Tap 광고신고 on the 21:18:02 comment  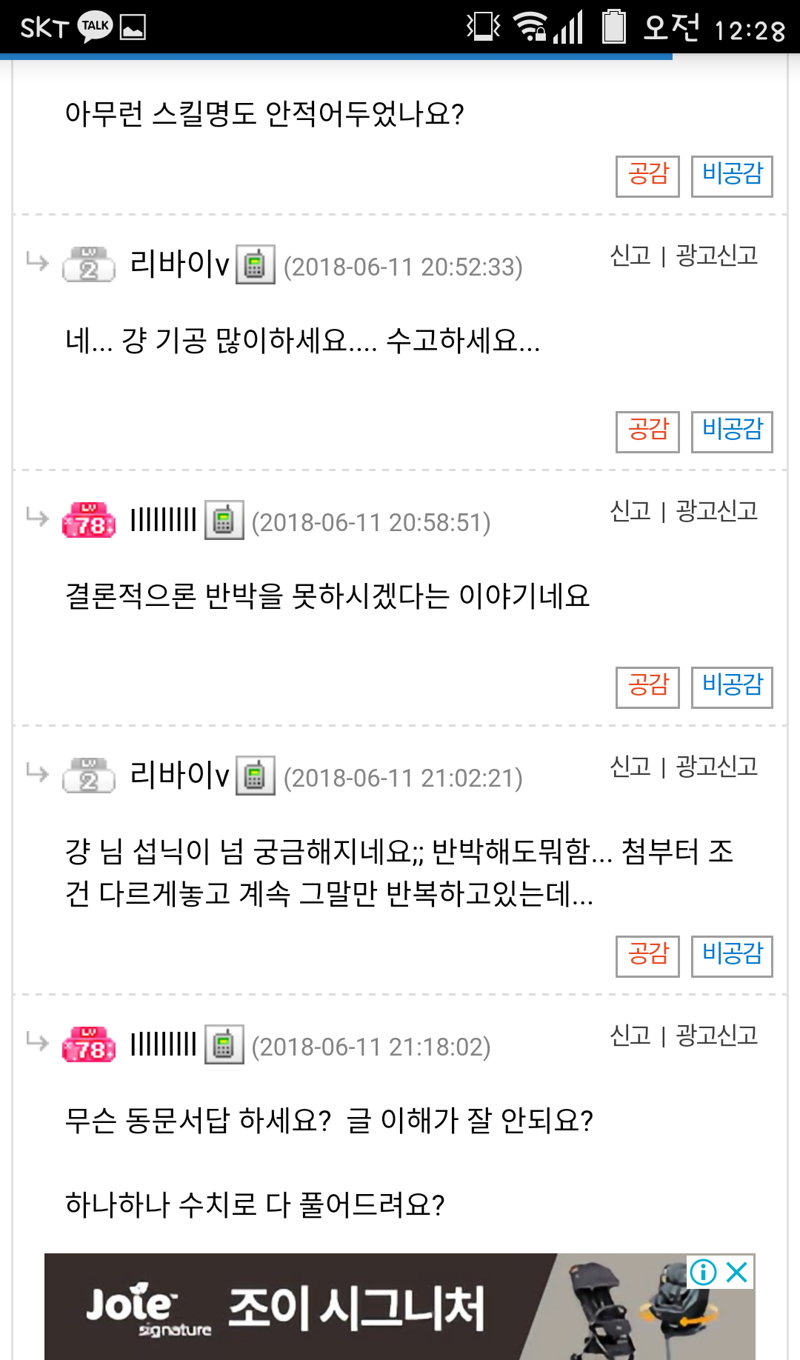click(x=716, y=1036)
